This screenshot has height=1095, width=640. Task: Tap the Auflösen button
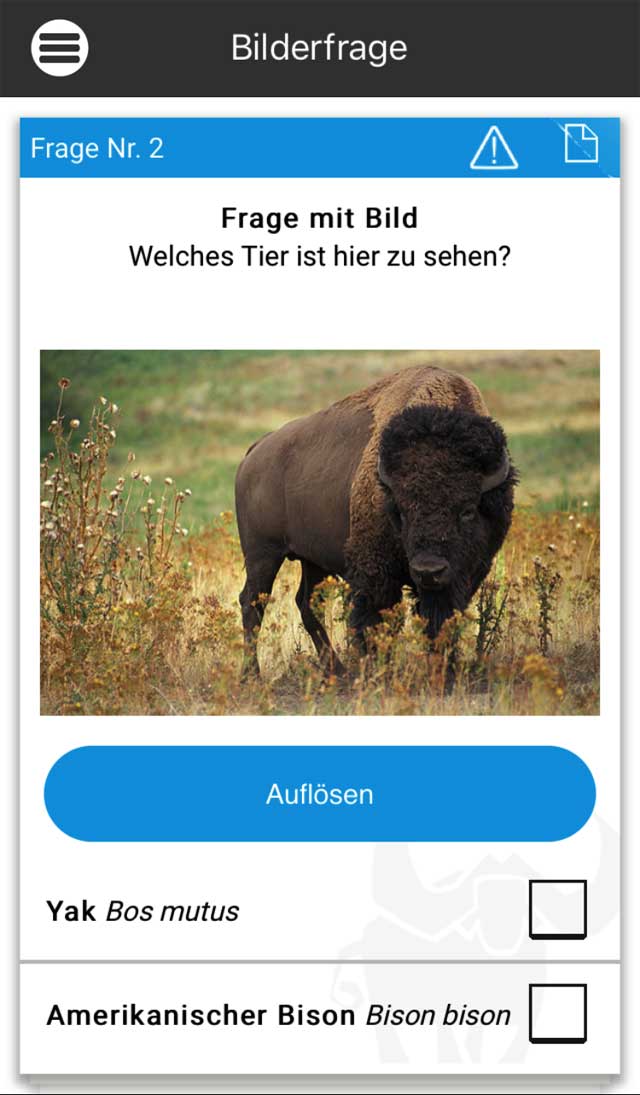coord(320,794)
